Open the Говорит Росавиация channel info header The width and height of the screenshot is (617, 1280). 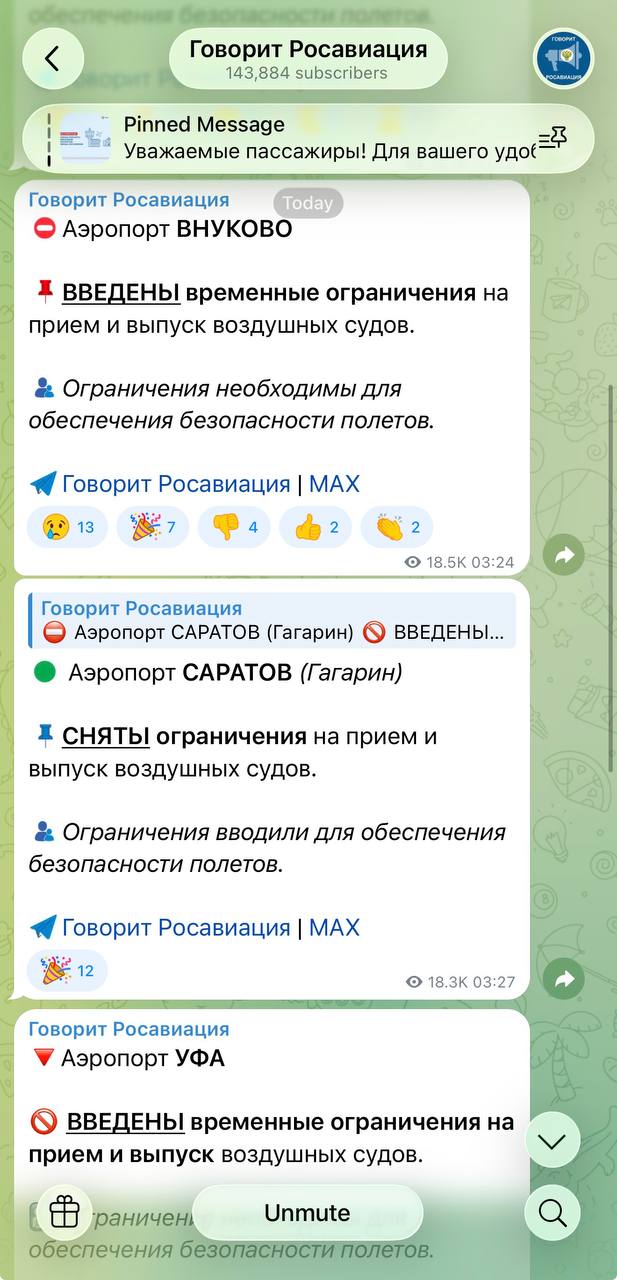[x=307, y=59]
